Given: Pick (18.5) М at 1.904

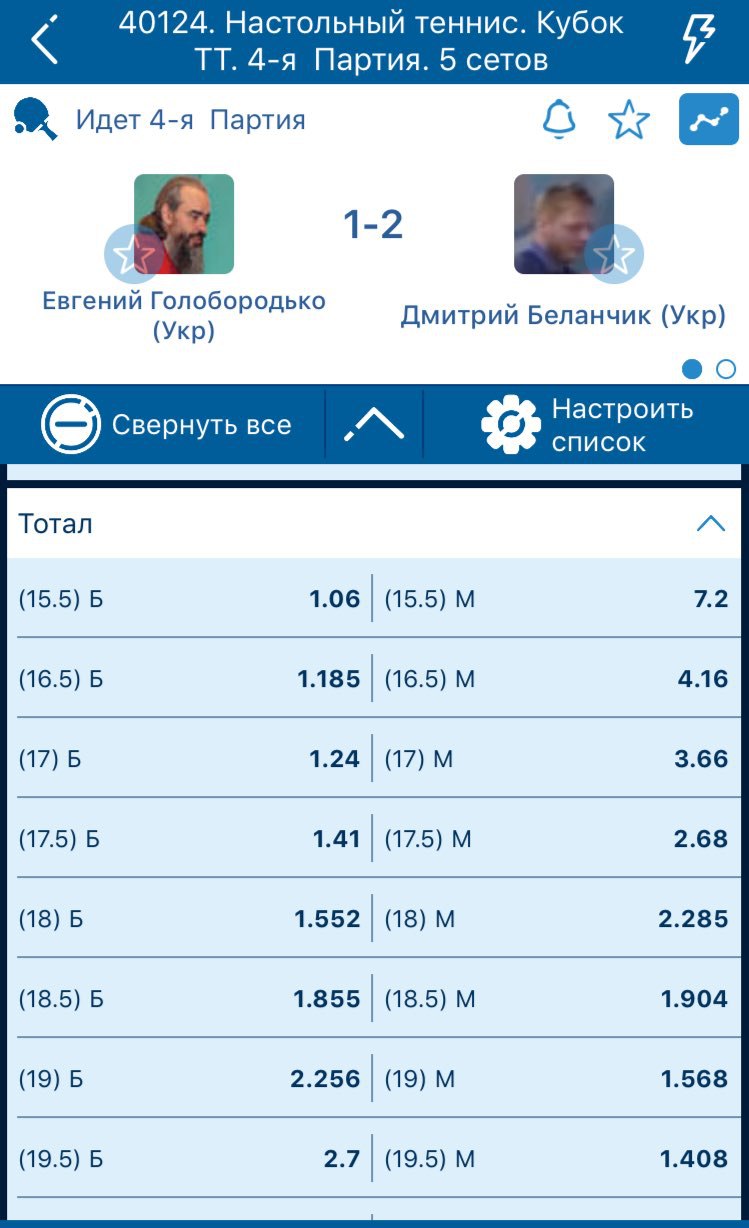Looking at the screenshot, I should 557,999.
